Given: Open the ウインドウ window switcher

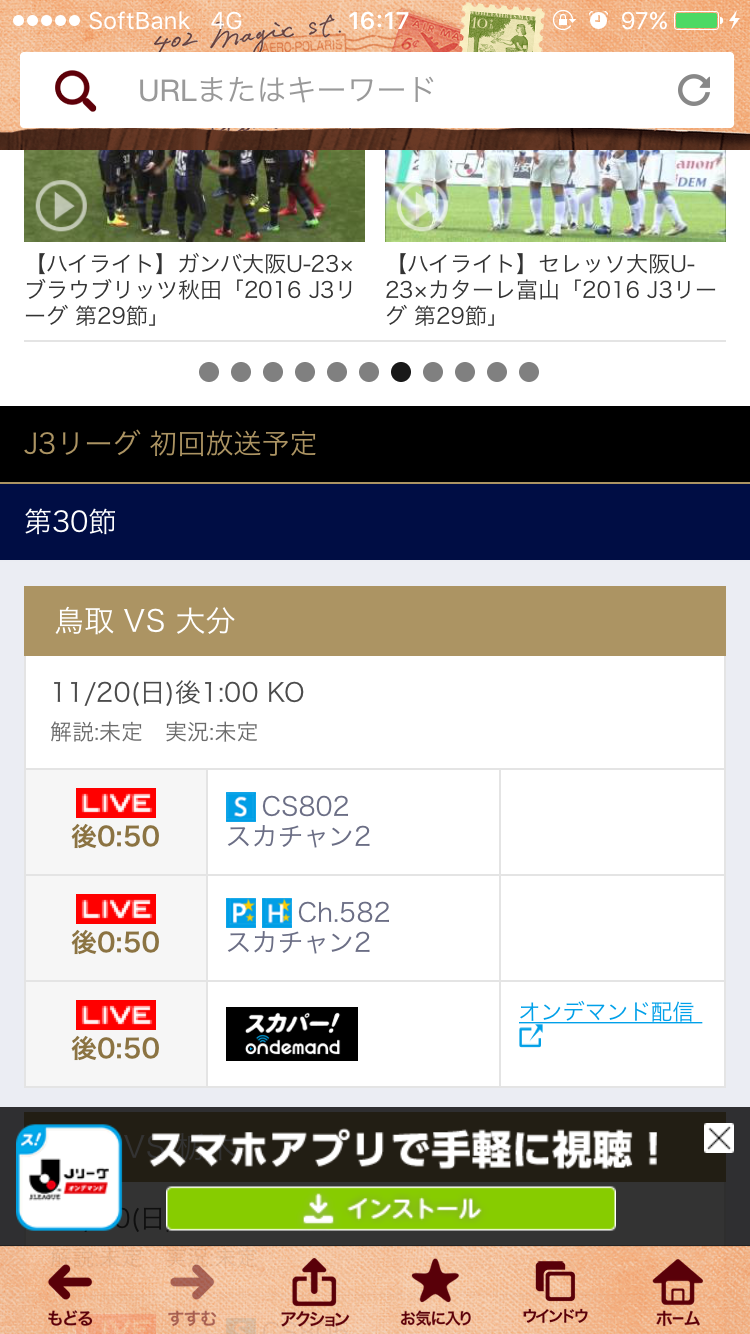Looking at the screenshot, I should [555, 1292].
